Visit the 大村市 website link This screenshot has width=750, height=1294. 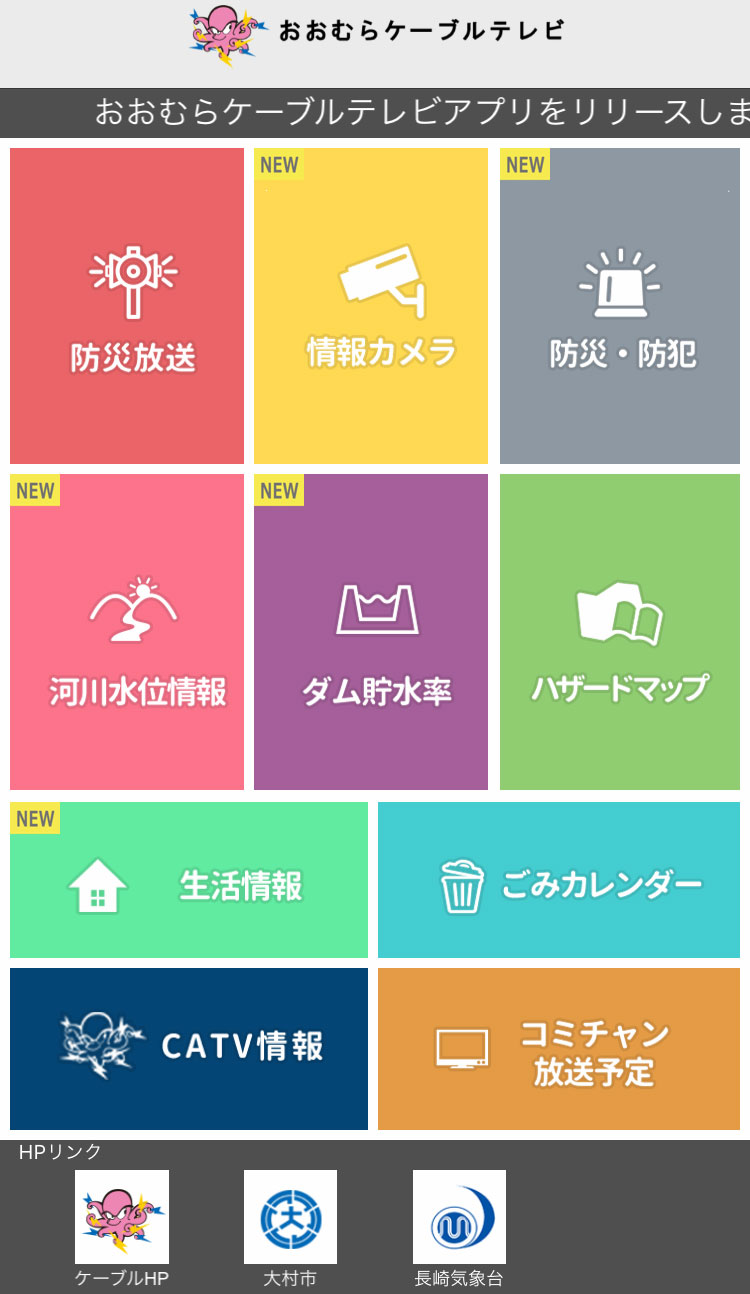[290, 1217]
